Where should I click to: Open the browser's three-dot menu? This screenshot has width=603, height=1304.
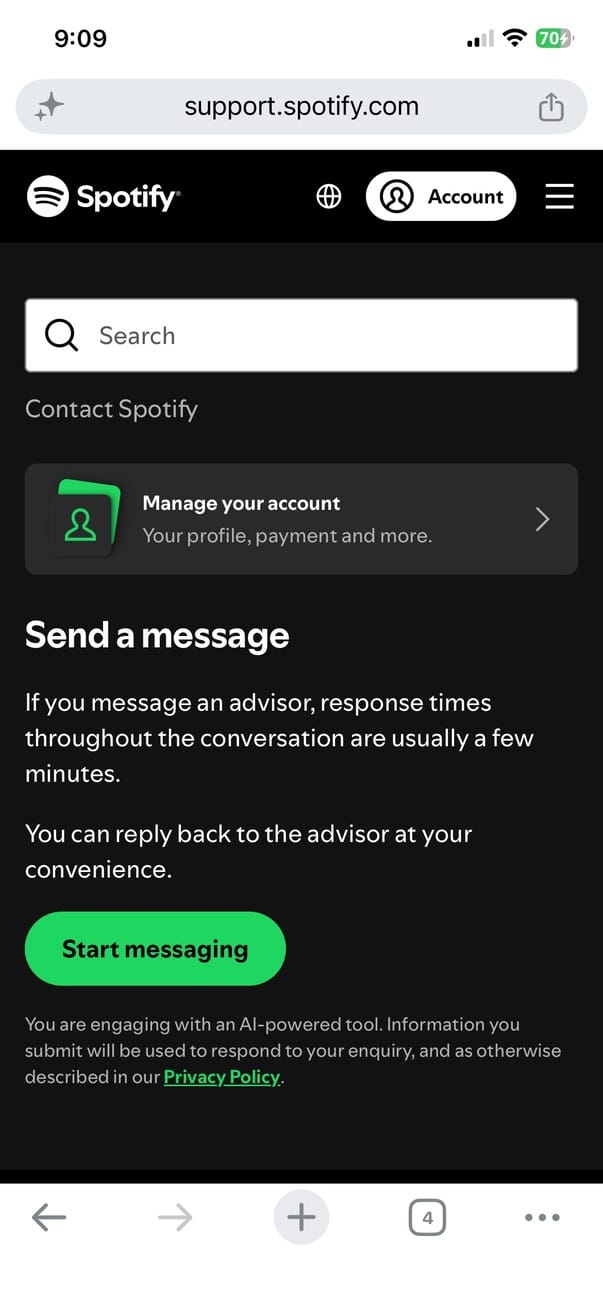(543, 1217)
